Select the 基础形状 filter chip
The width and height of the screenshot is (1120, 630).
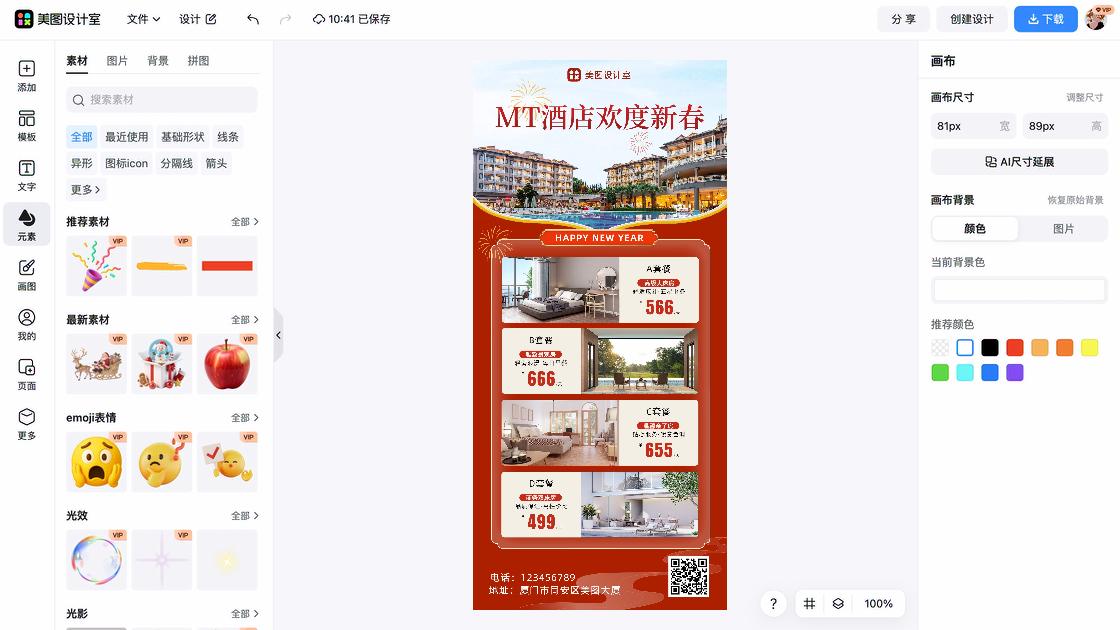click(x=182, y=137)
